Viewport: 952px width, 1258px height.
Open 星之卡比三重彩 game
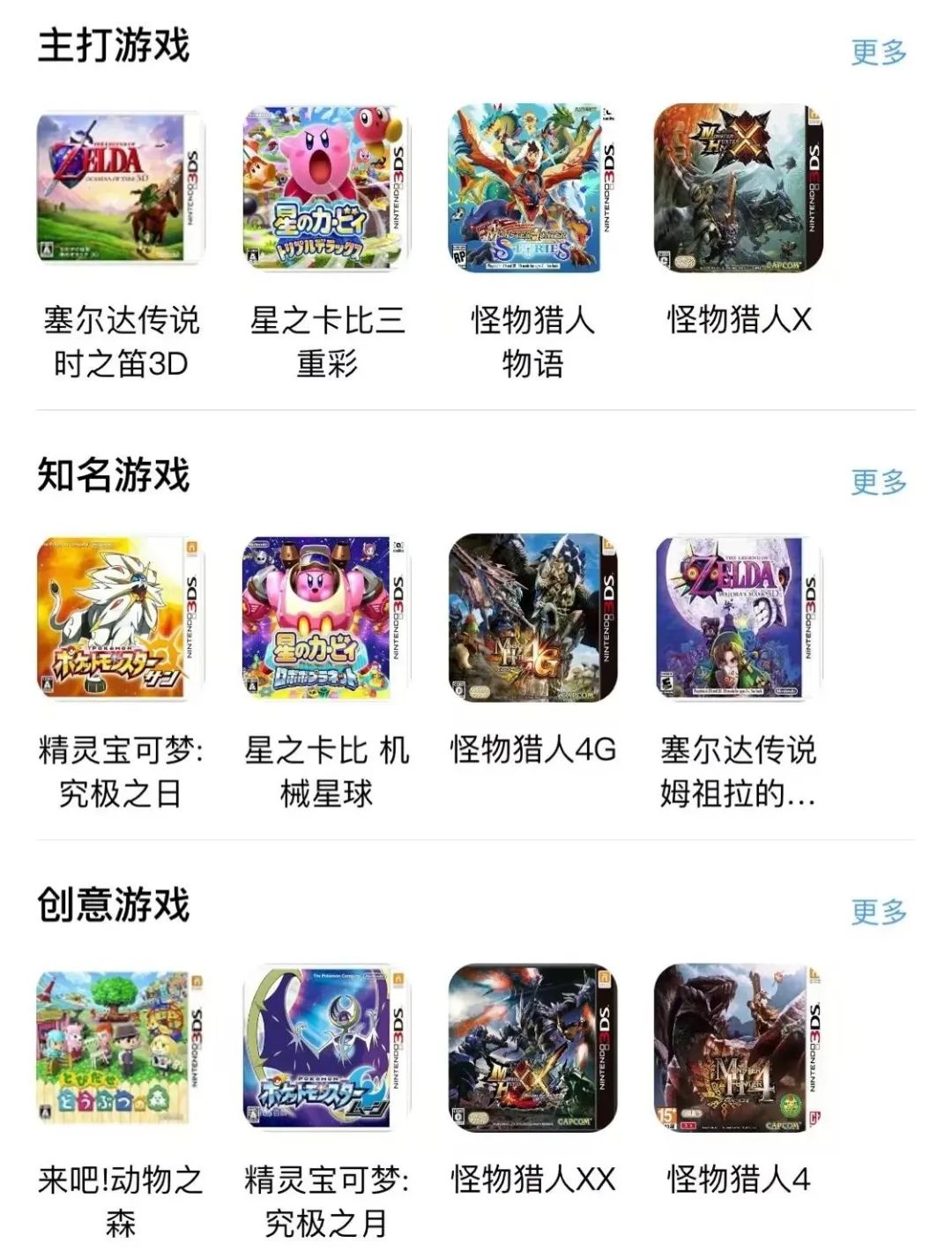[327, 188]
